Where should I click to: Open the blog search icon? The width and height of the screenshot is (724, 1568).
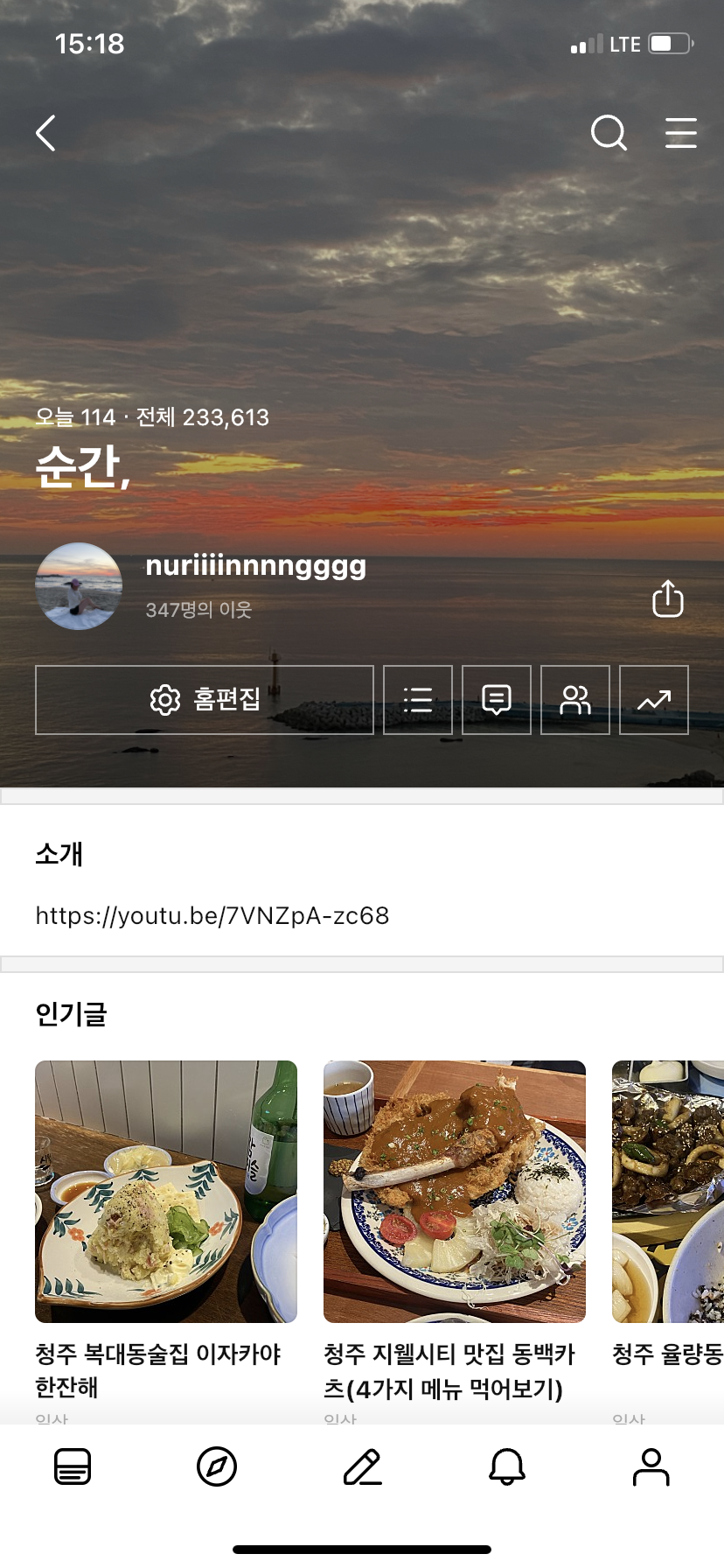coord(609,133)
